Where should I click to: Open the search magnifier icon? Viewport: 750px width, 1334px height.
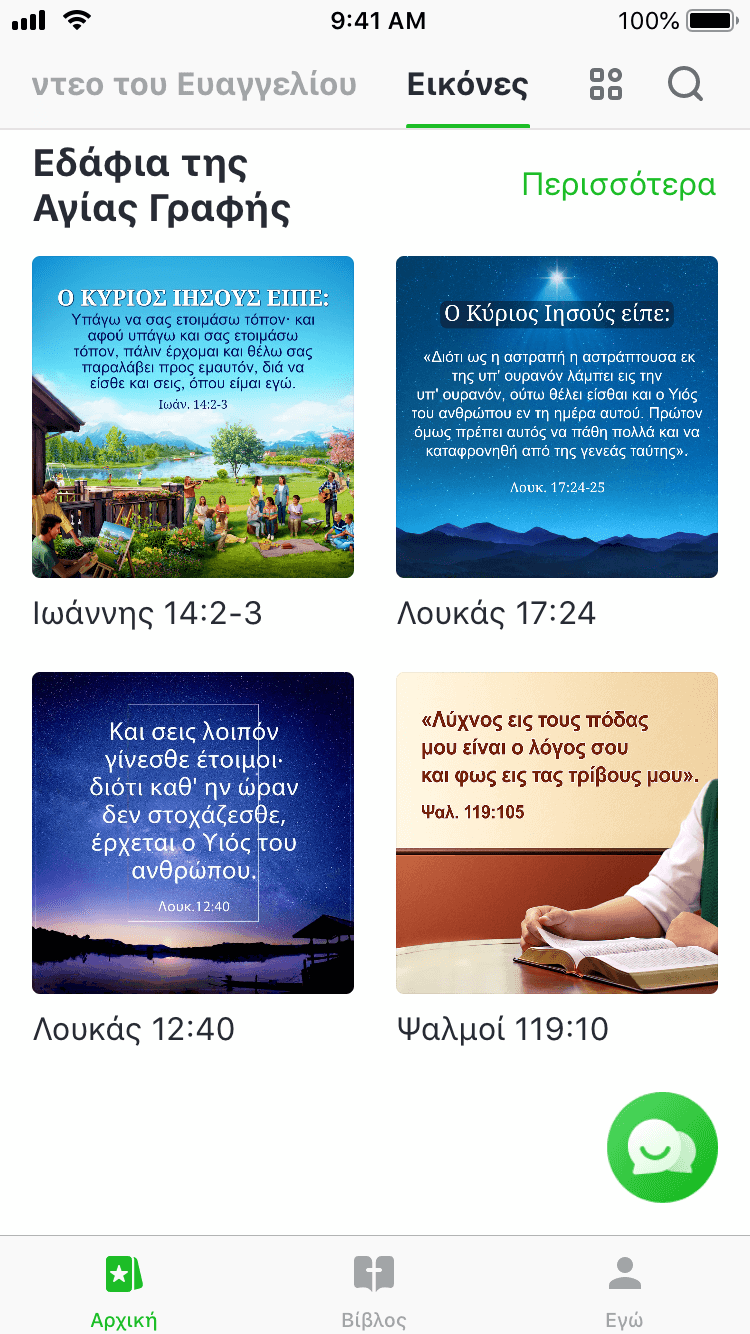coord(685,84)
